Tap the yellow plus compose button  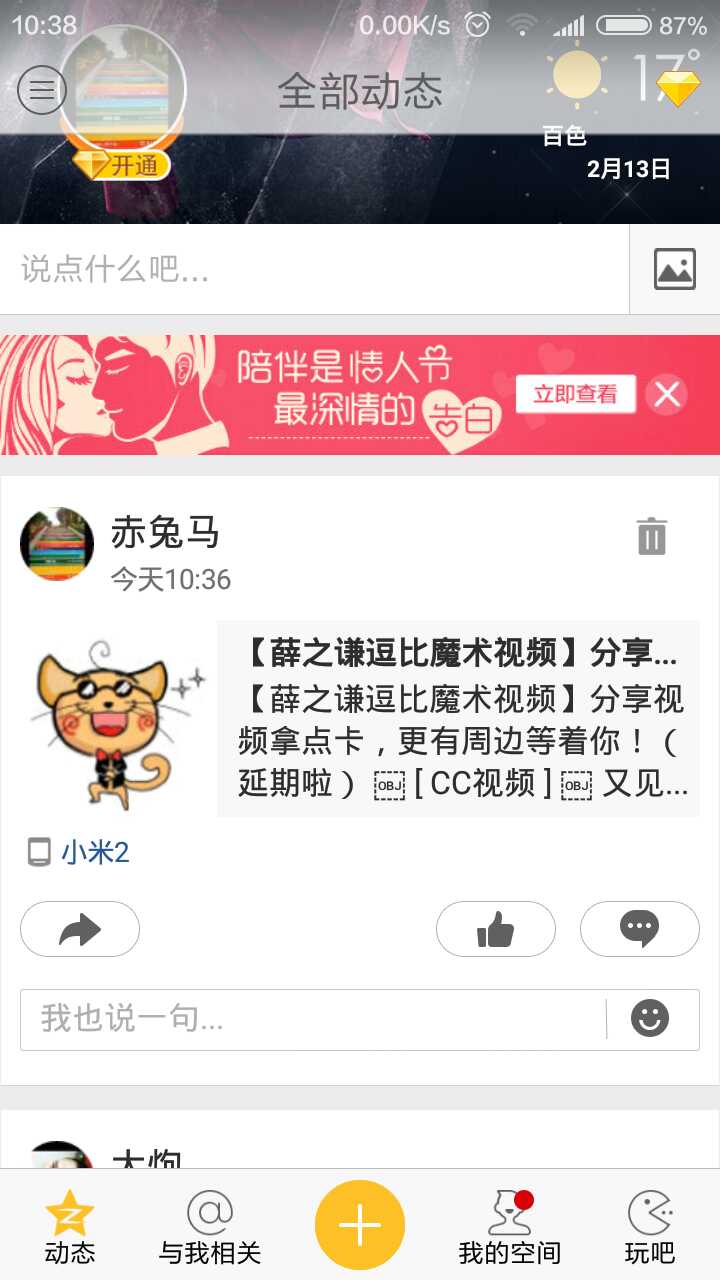(x=360, y=1225)
